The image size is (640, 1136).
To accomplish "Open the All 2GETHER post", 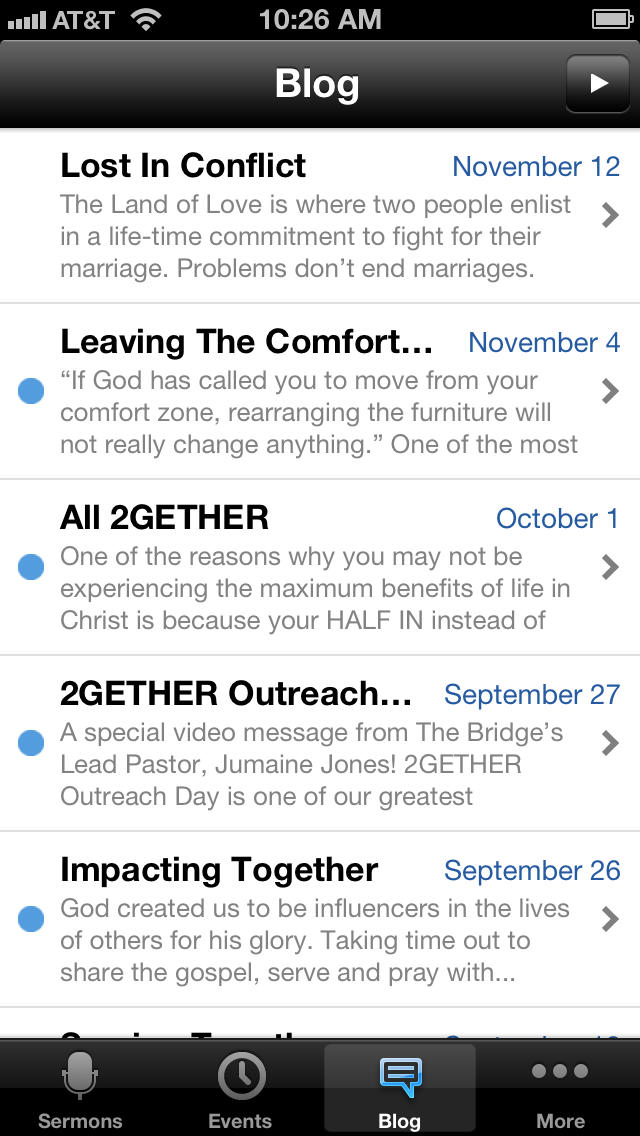I will [320, 567].
